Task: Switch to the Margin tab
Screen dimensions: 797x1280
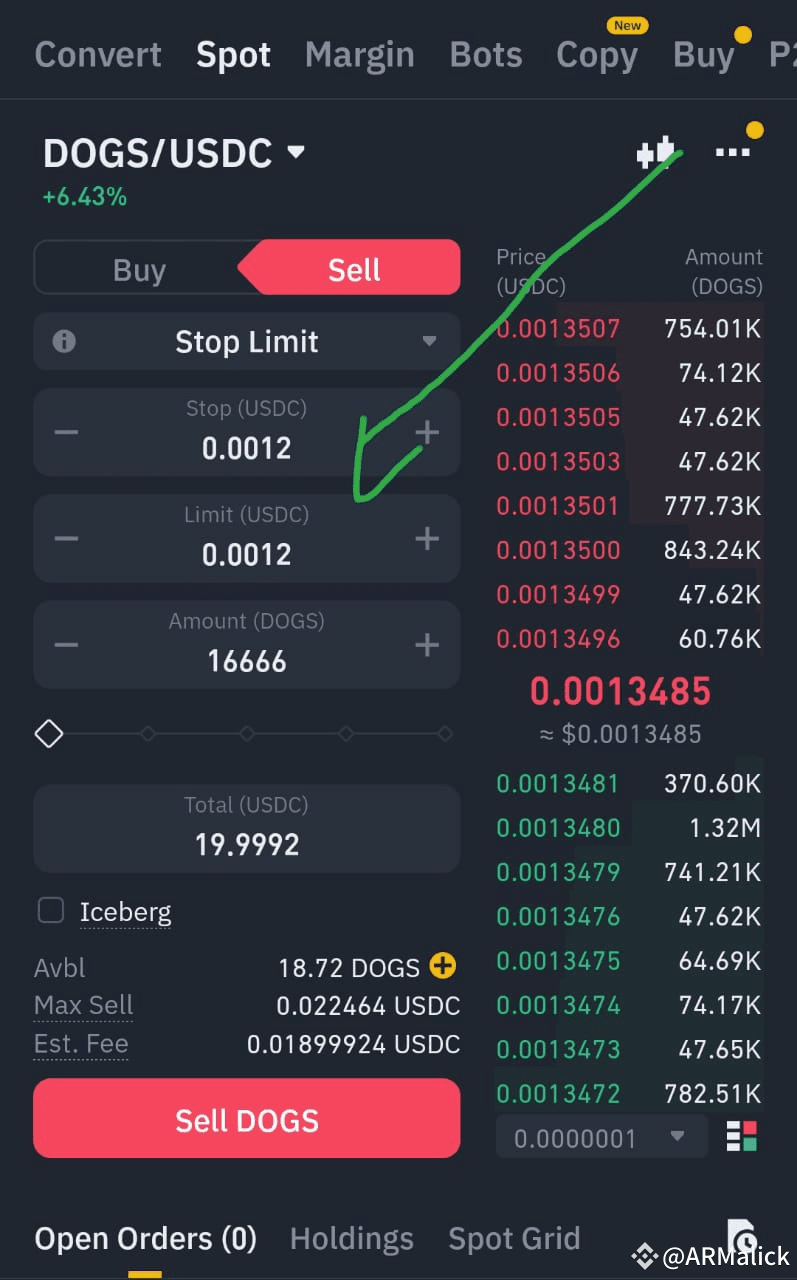Action: tap(359, 55)
